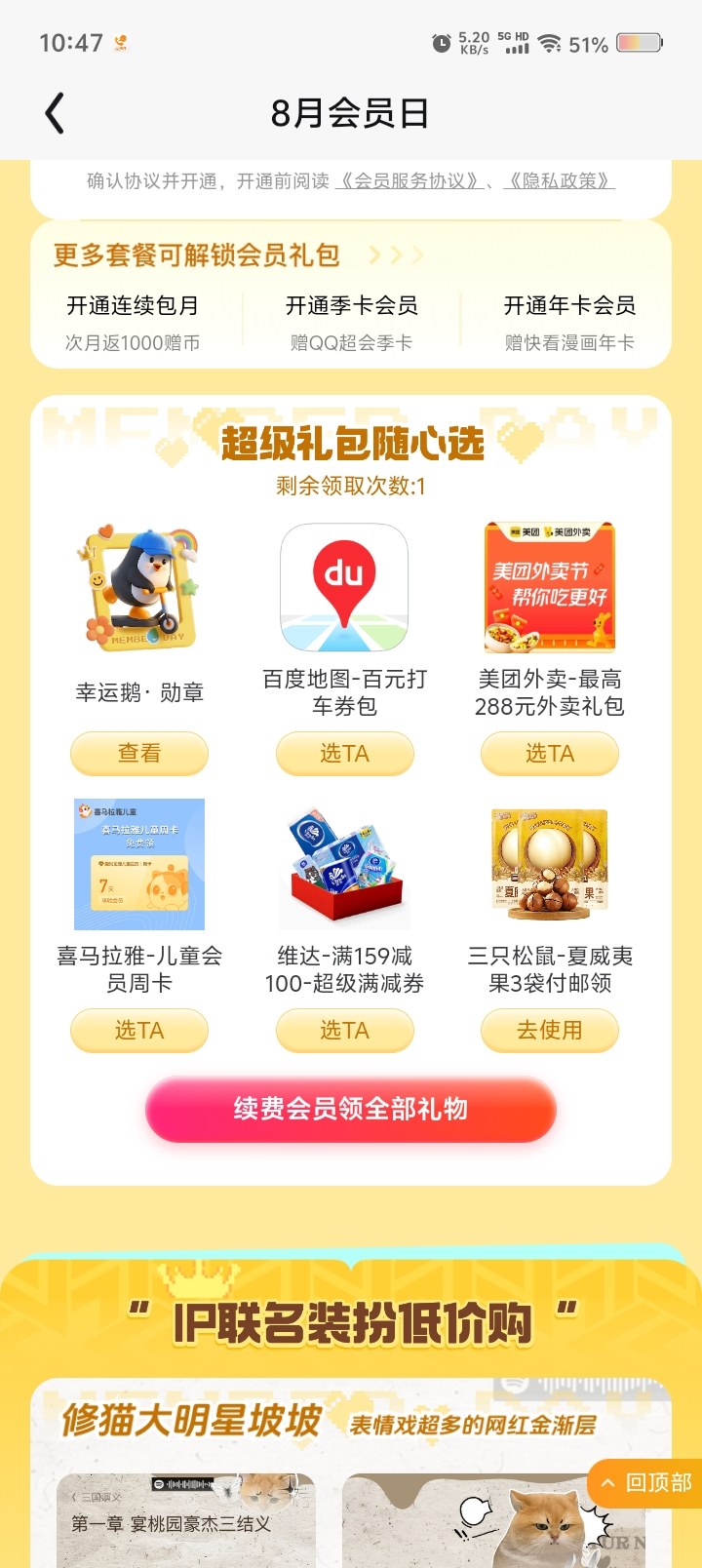The height and width of the screenshot is (1568, 702).
Task: Choose 选TA for 喜马拉雅 儿童会员周卡
Action: [139, 1031]
